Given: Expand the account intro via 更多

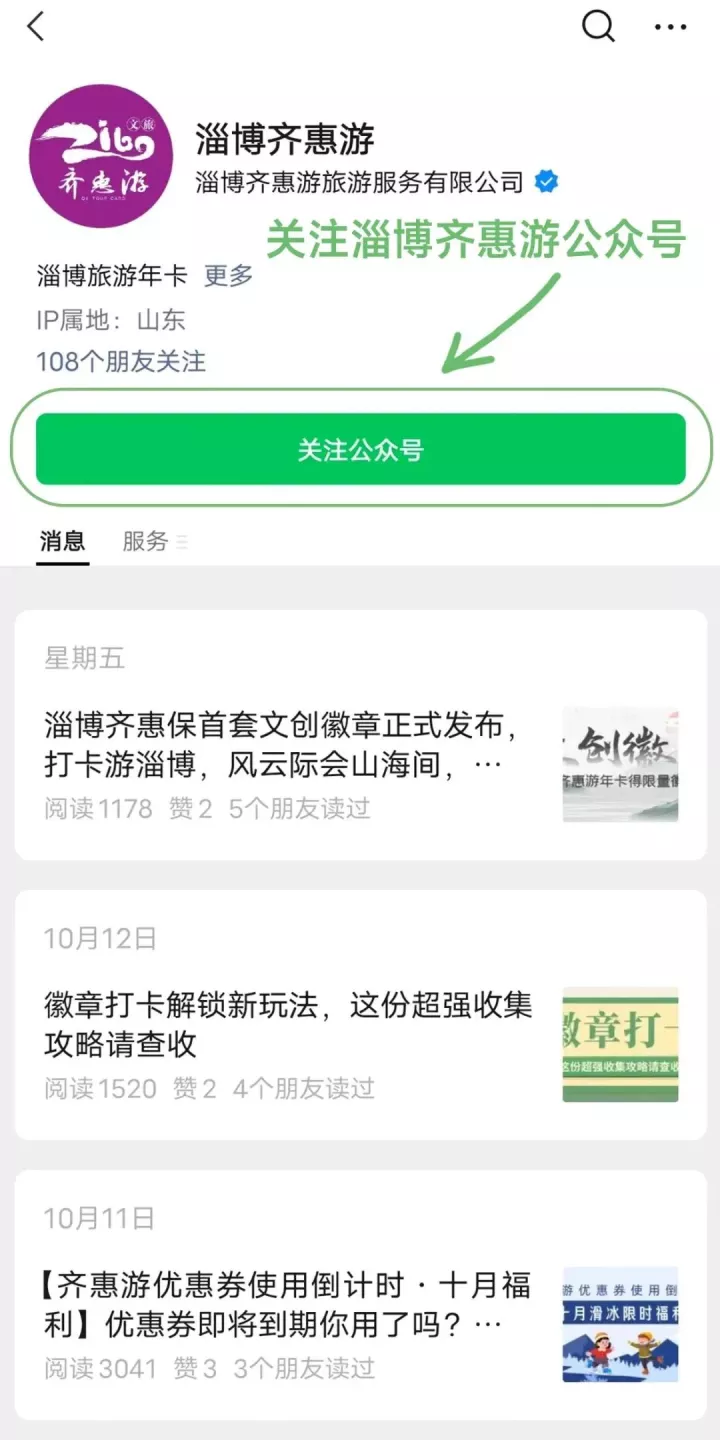Looking at the screenshot, I should 229,276.
